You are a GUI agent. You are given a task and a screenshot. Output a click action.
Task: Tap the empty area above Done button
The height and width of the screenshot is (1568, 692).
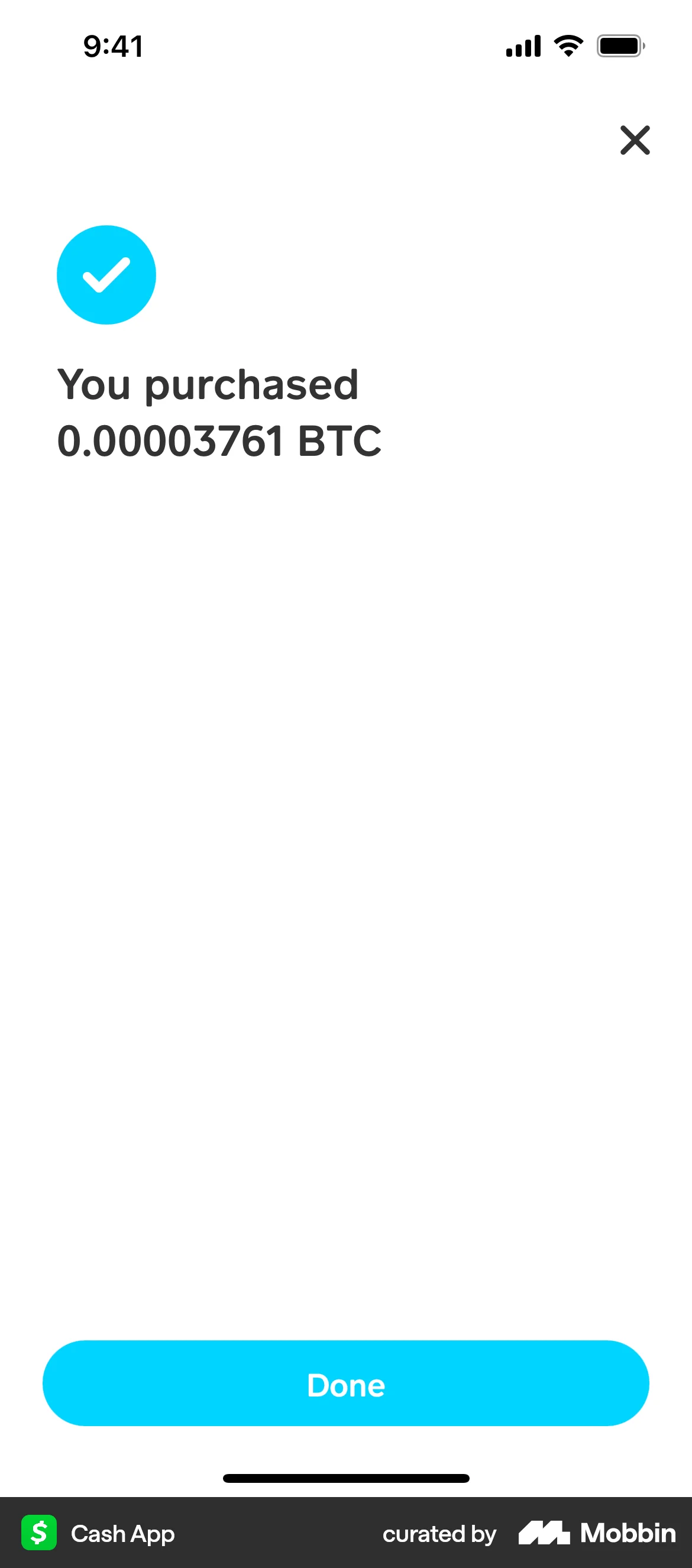(x=346, y=913)
